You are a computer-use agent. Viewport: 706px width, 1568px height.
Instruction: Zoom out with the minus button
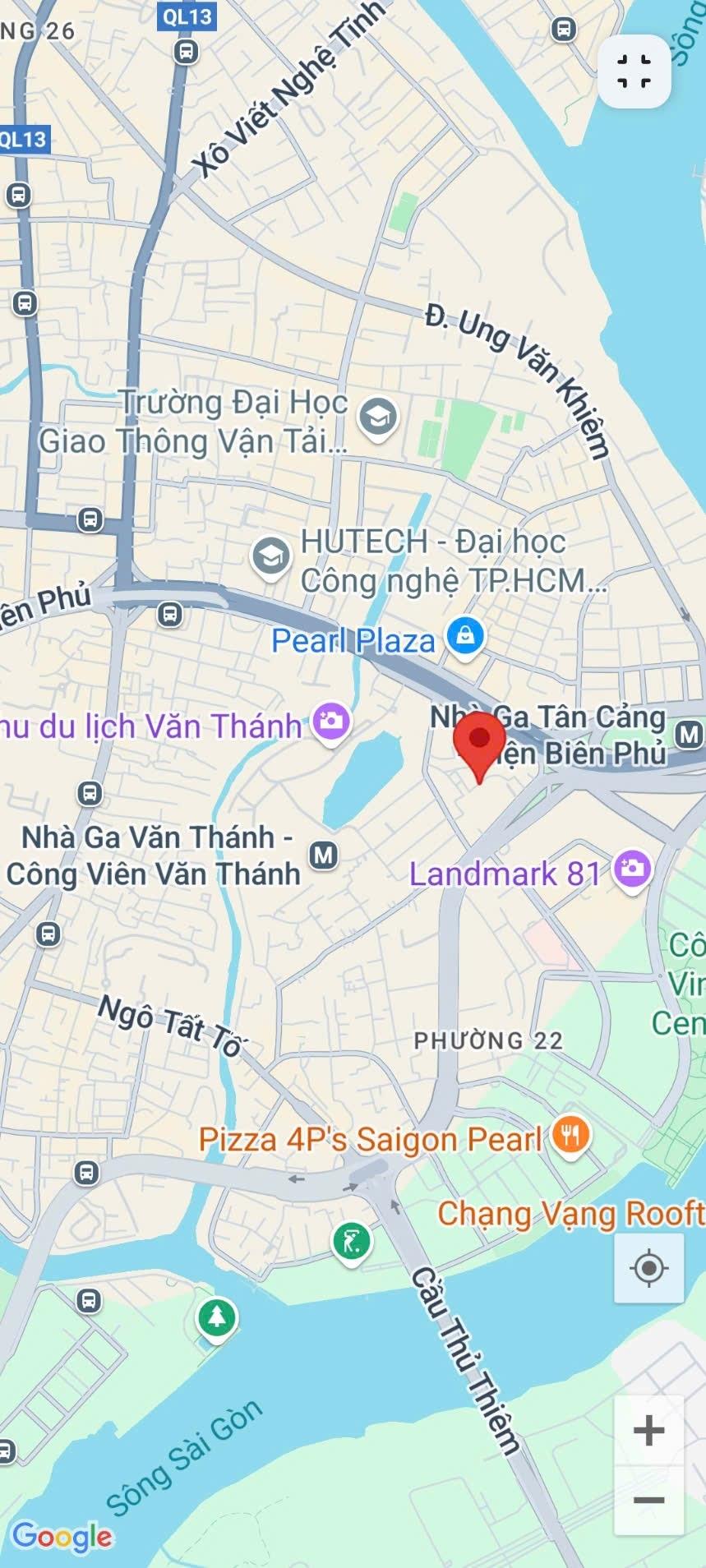point(648,1501)
